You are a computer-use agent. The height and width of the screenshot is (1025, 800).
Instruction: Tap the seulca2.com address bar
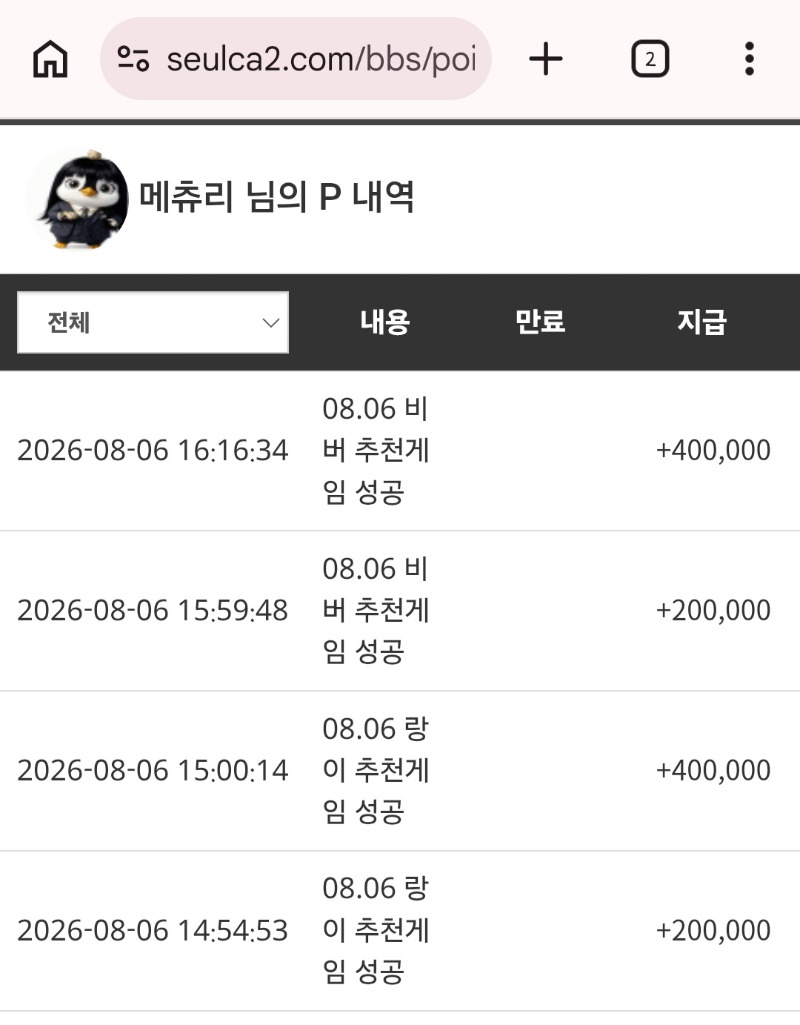(295, 59)
